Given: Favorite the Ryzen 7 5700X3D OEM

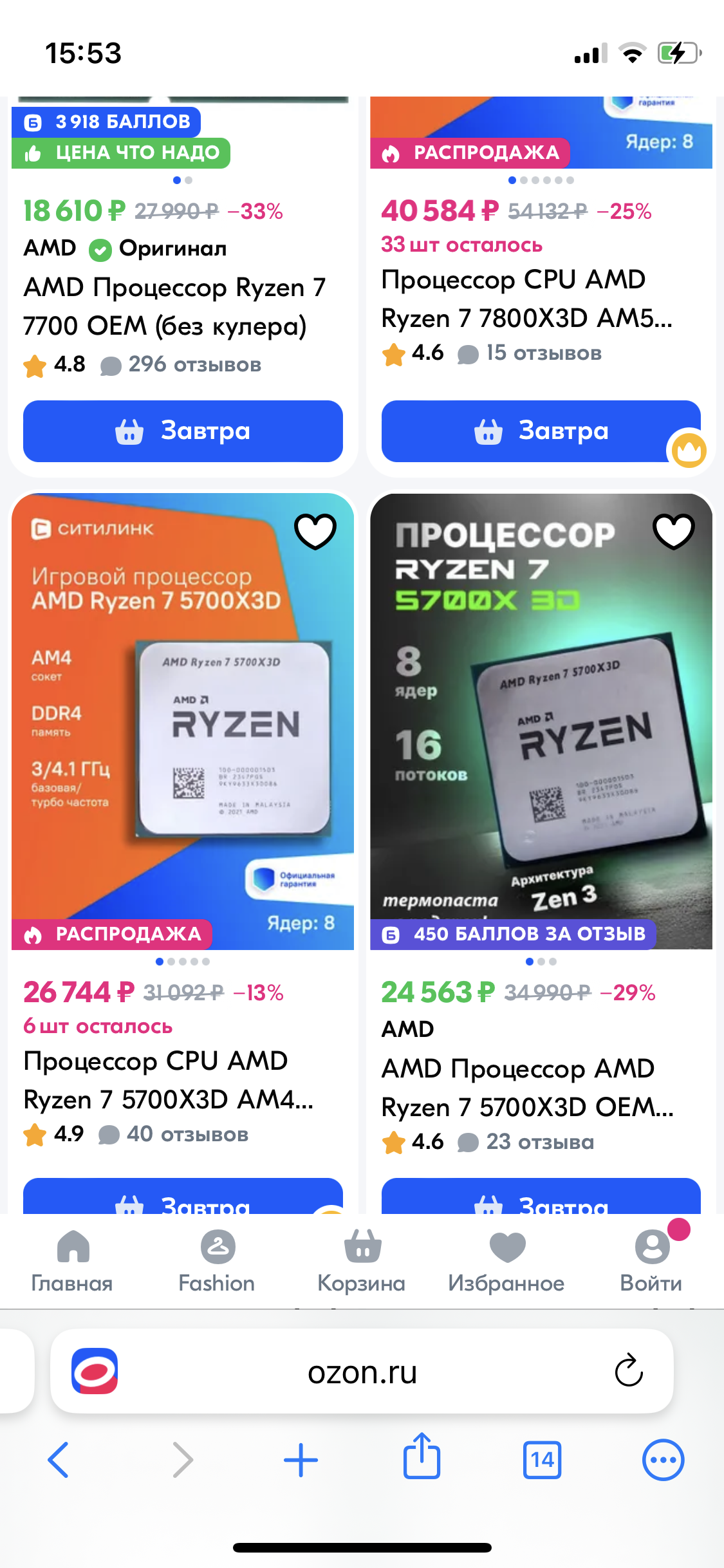Looking at the screenshot, I should tap(673, 531).
